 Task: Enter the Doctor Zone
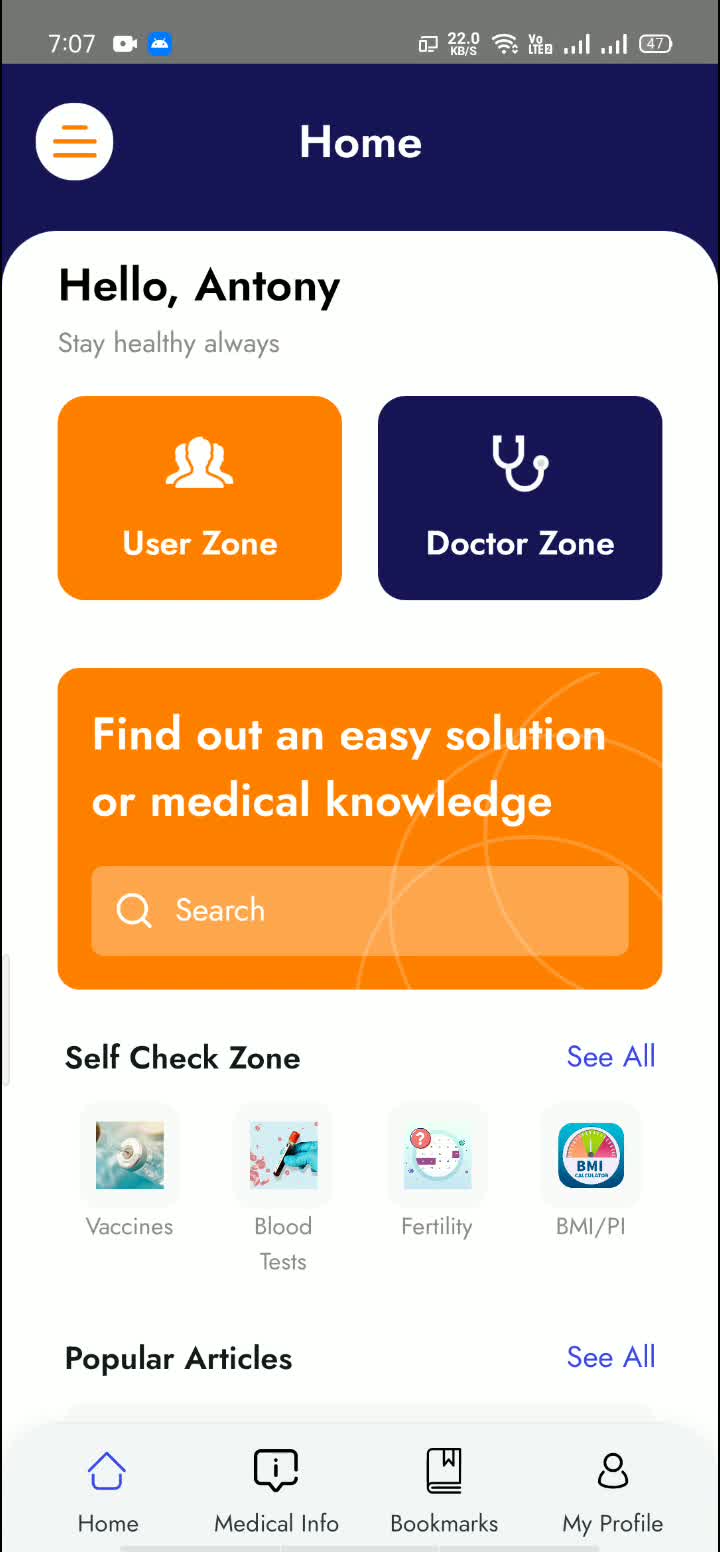[x=520, y=498]
